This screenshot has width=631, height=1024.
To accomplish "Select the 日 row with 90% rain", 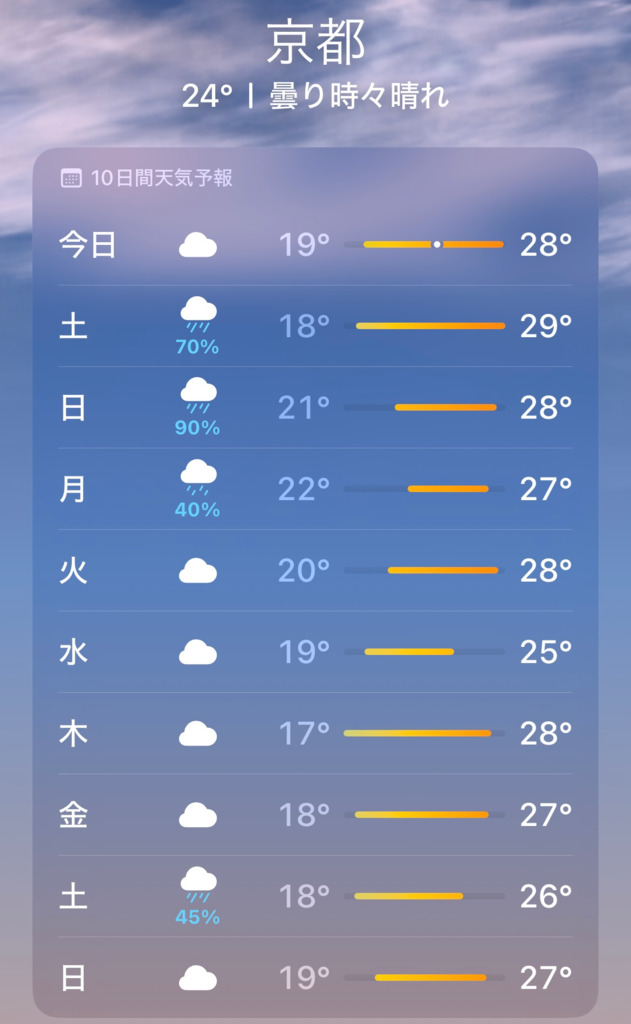I will click(315, 408).
